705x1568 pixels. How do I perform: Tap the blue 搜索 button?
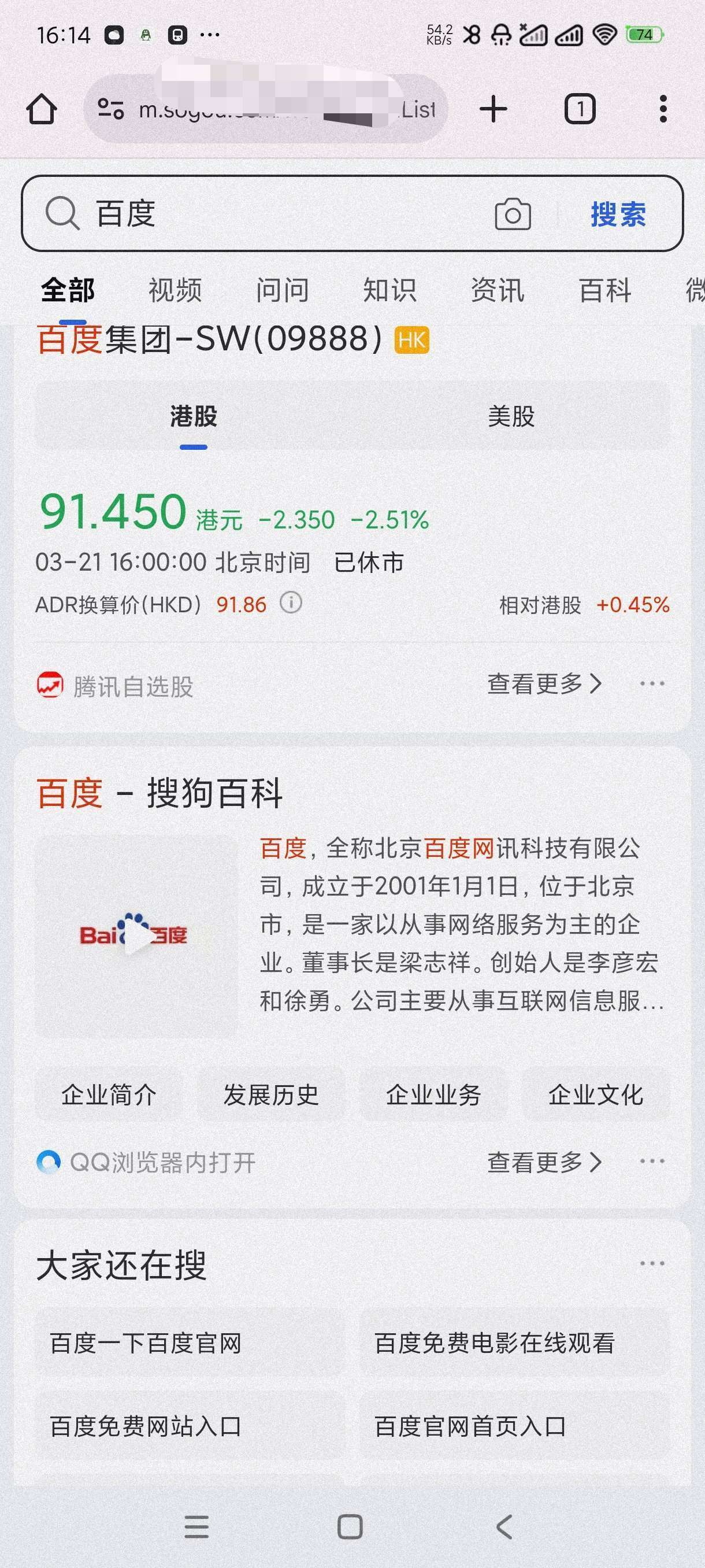[x=617, y=215]
